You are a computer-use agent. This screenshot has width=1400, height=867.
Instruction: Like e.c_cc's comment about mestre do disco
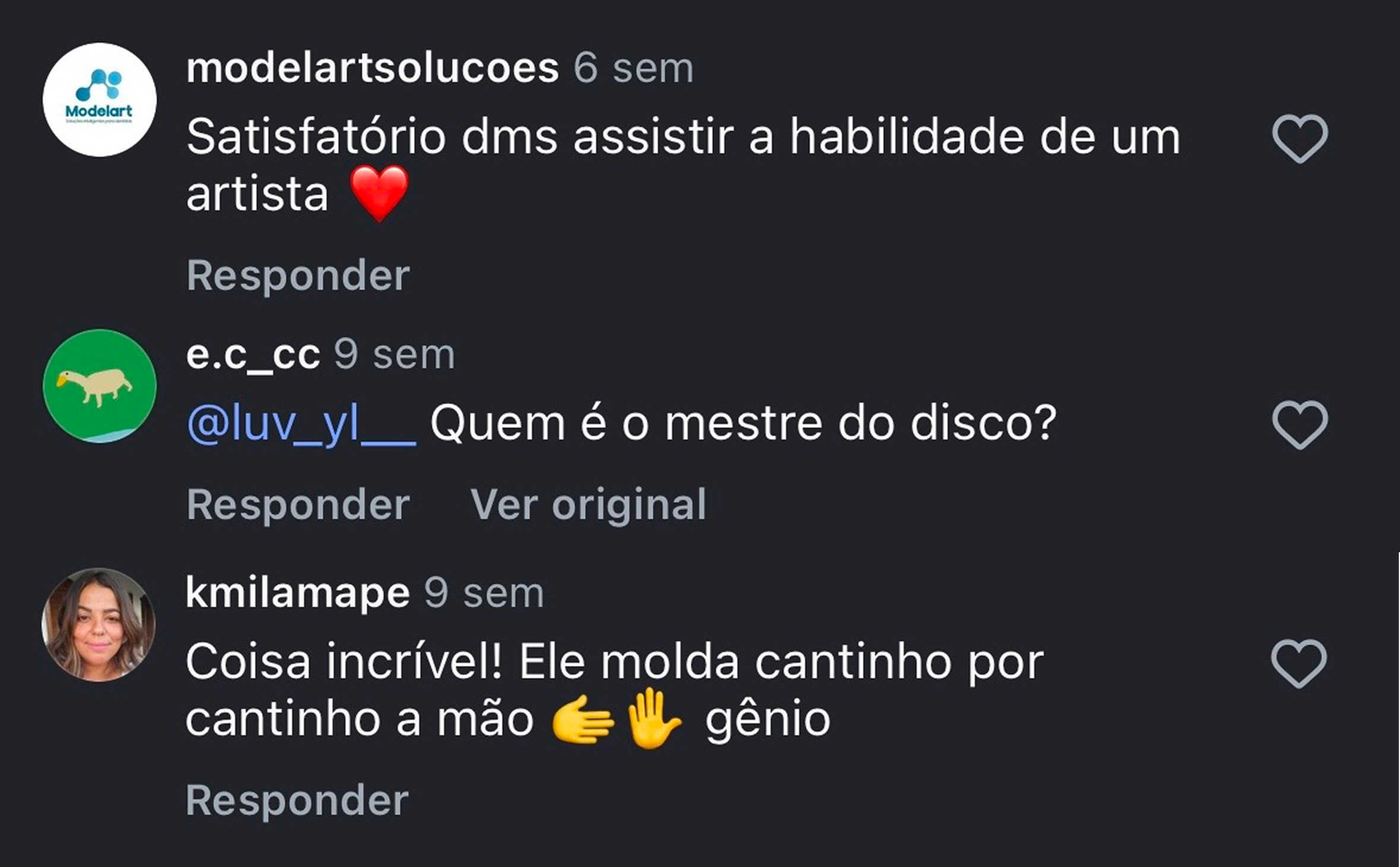coord(1299,425)
